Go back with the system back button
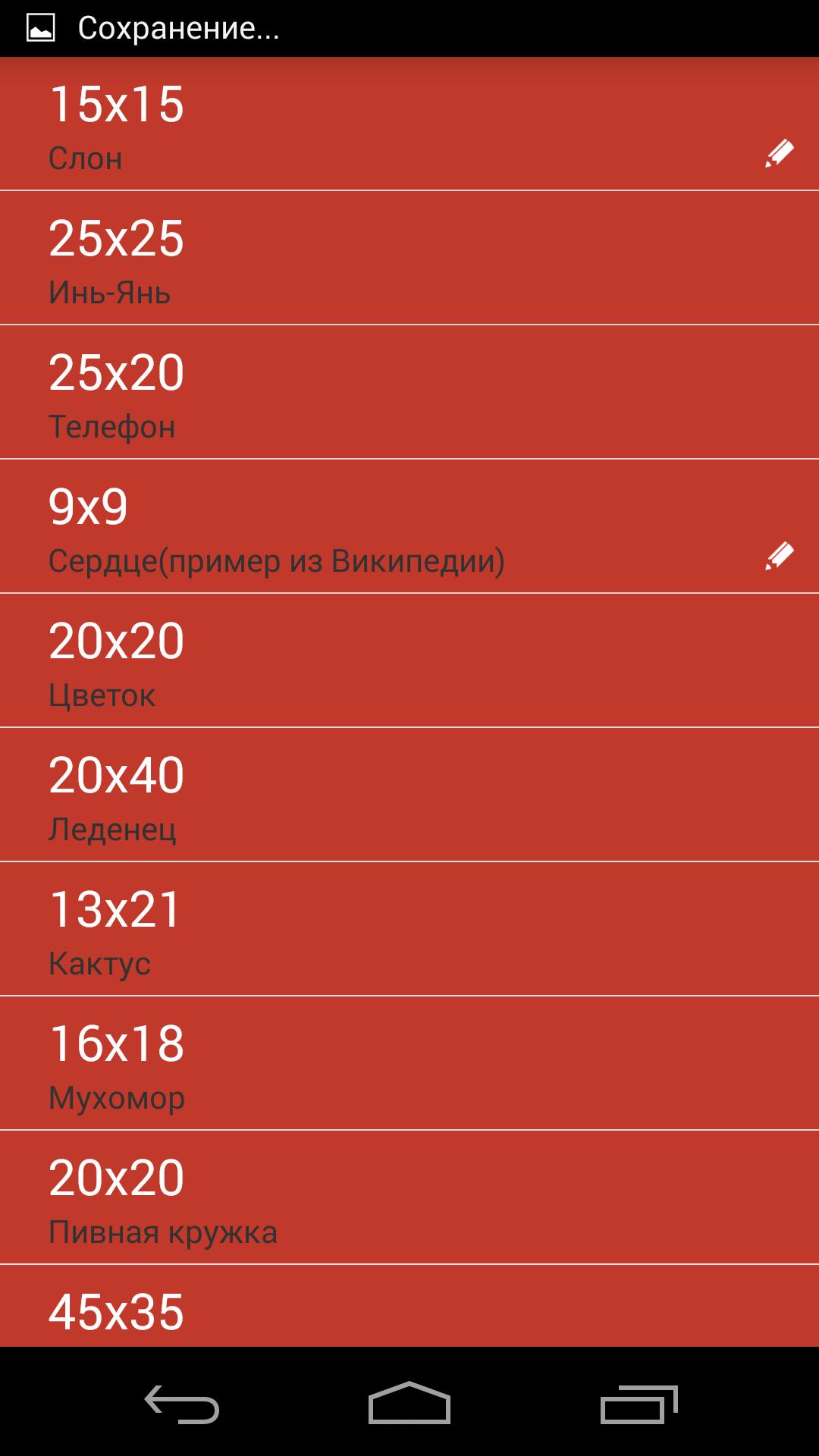 coord(182,1403)
